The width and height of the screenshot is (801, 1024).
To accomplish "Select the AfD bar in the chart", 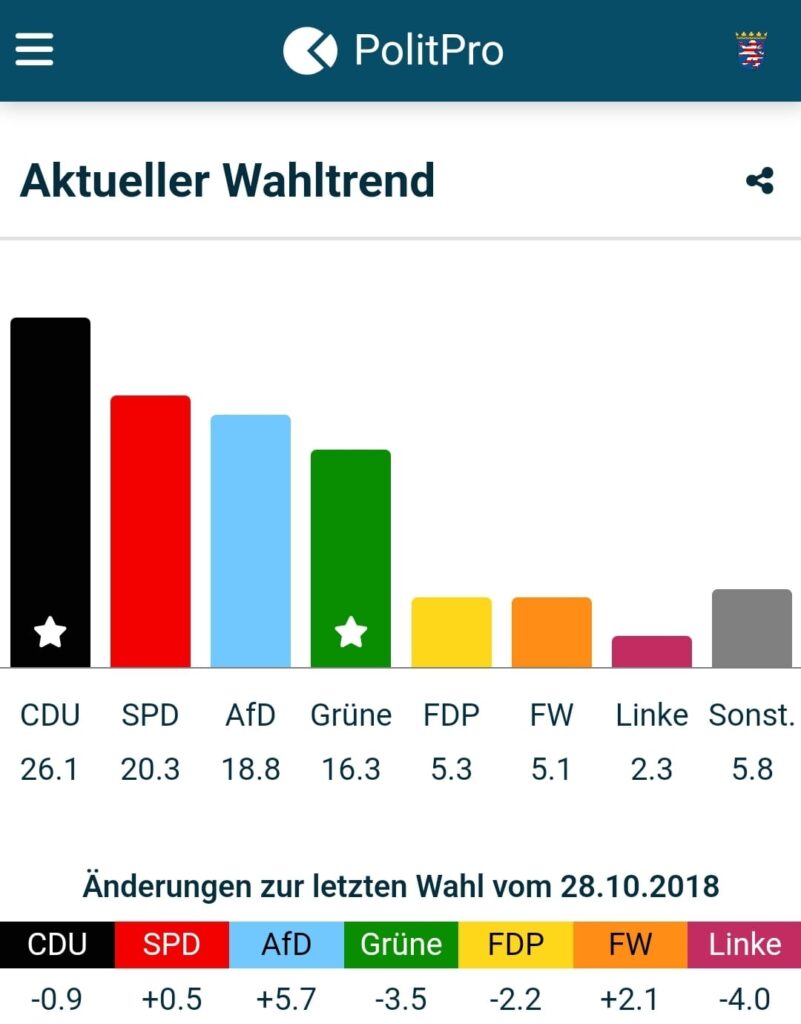I will (x=249, y=540).
